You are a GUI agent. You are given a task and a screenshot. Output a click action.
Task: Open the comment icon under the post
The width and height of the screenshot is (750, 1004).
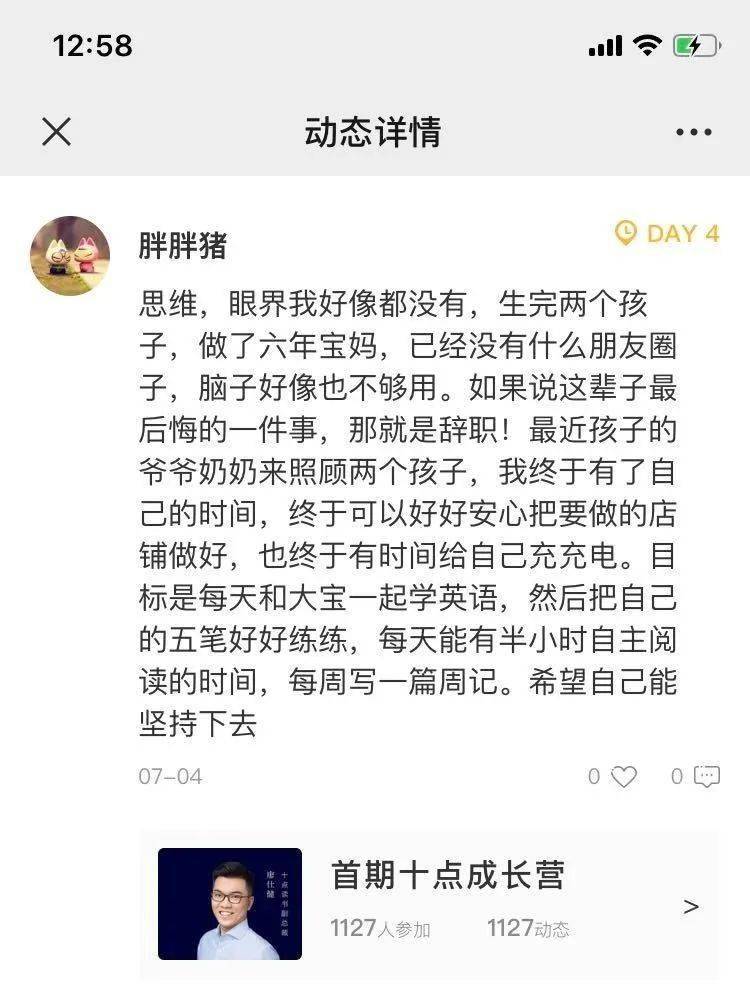(707, 776)
